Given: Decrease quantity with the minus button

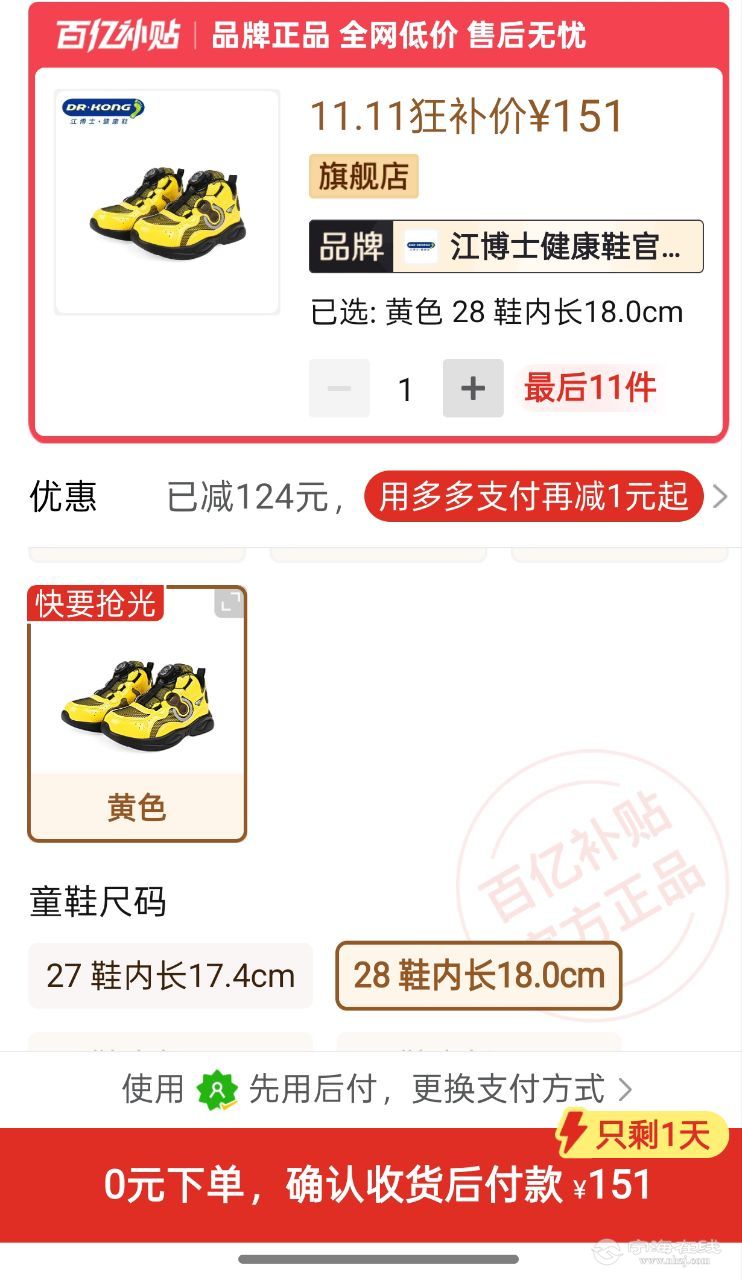Looking at the screenshot, I should tap(339, 388).
